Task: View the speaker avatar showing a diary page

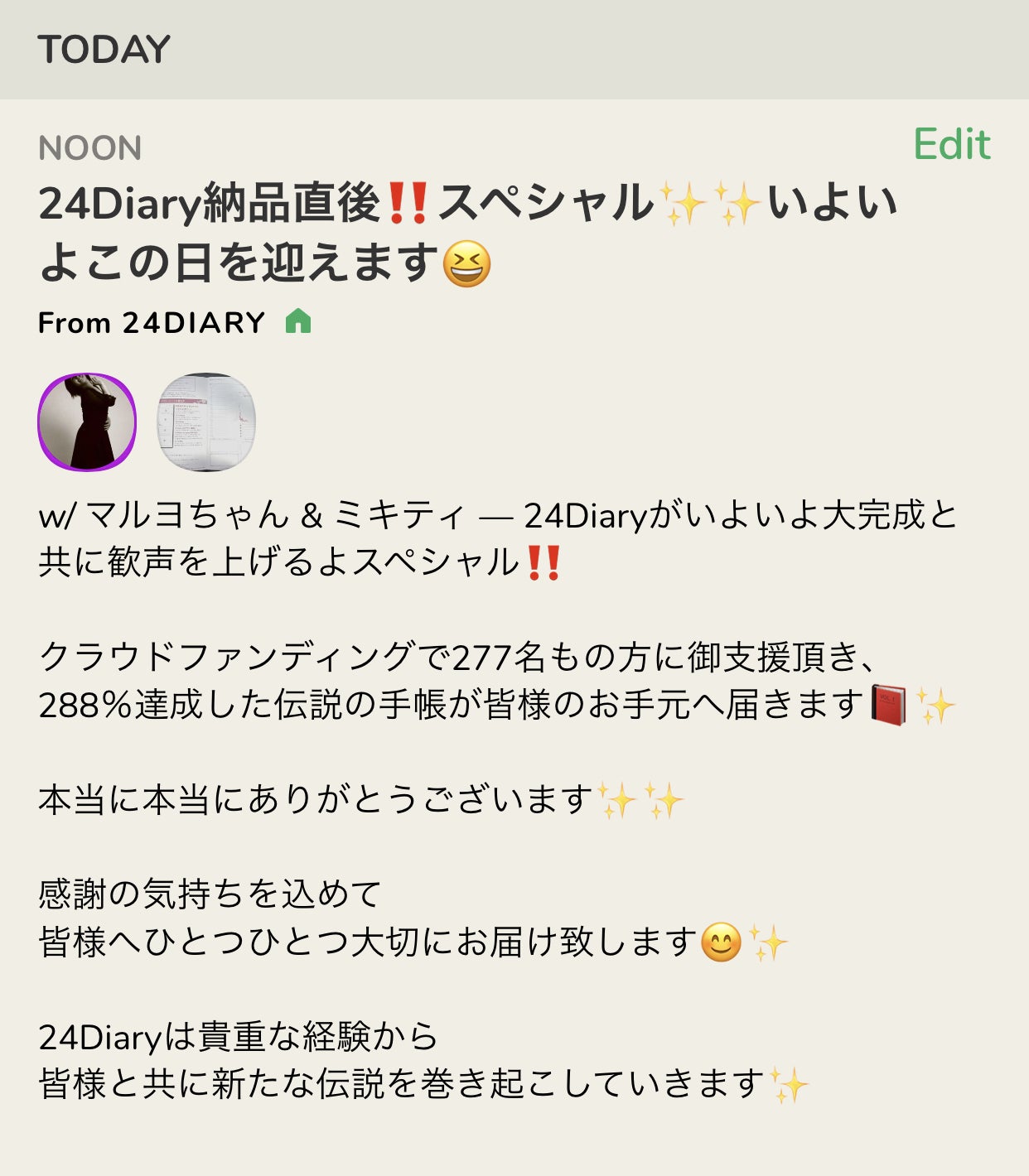Action: [x=206, y=422]
